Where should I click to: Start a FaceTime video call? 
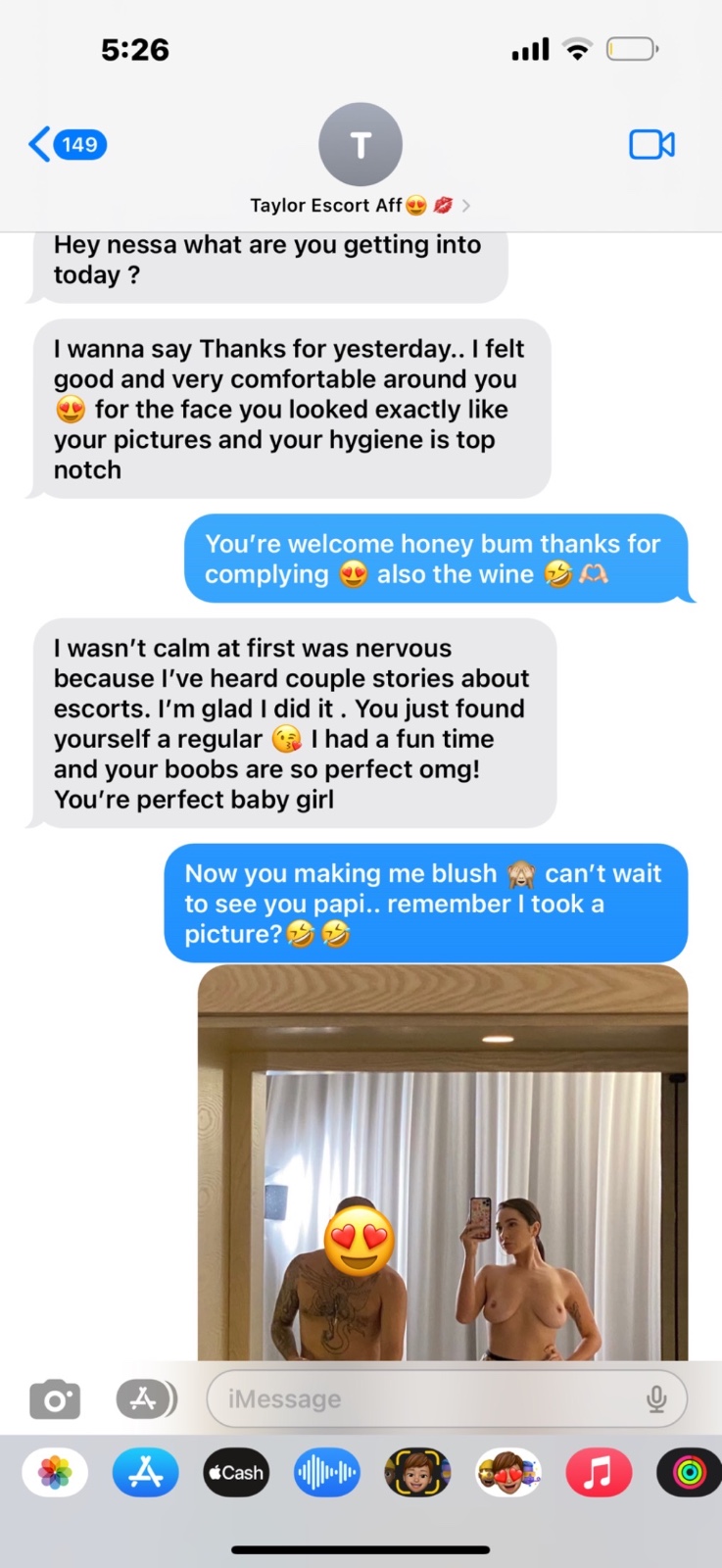point(651,145)
